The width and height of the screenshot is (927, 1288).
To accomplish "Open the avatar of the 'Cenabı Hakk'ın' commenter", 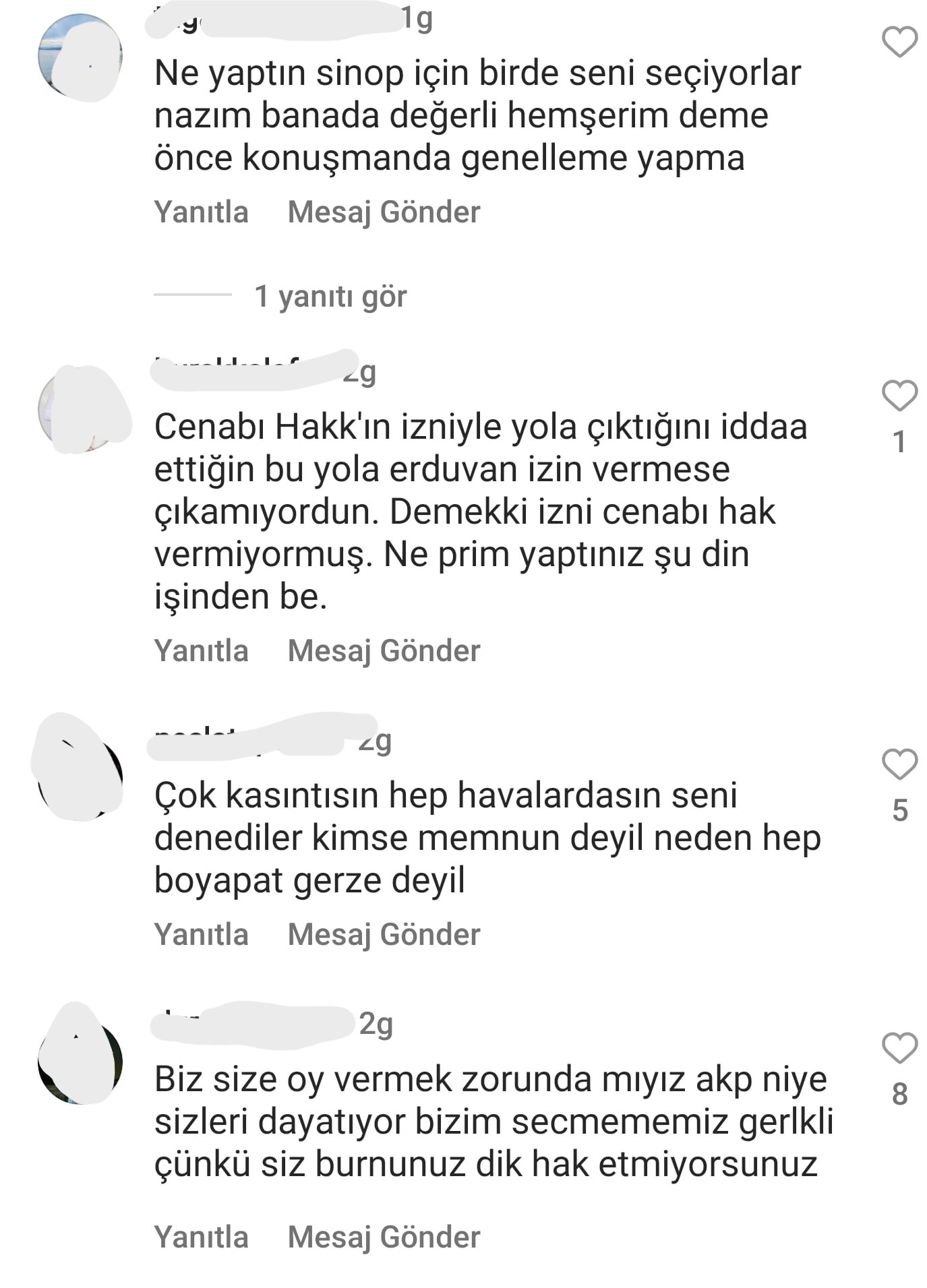I will coord(80,409).
